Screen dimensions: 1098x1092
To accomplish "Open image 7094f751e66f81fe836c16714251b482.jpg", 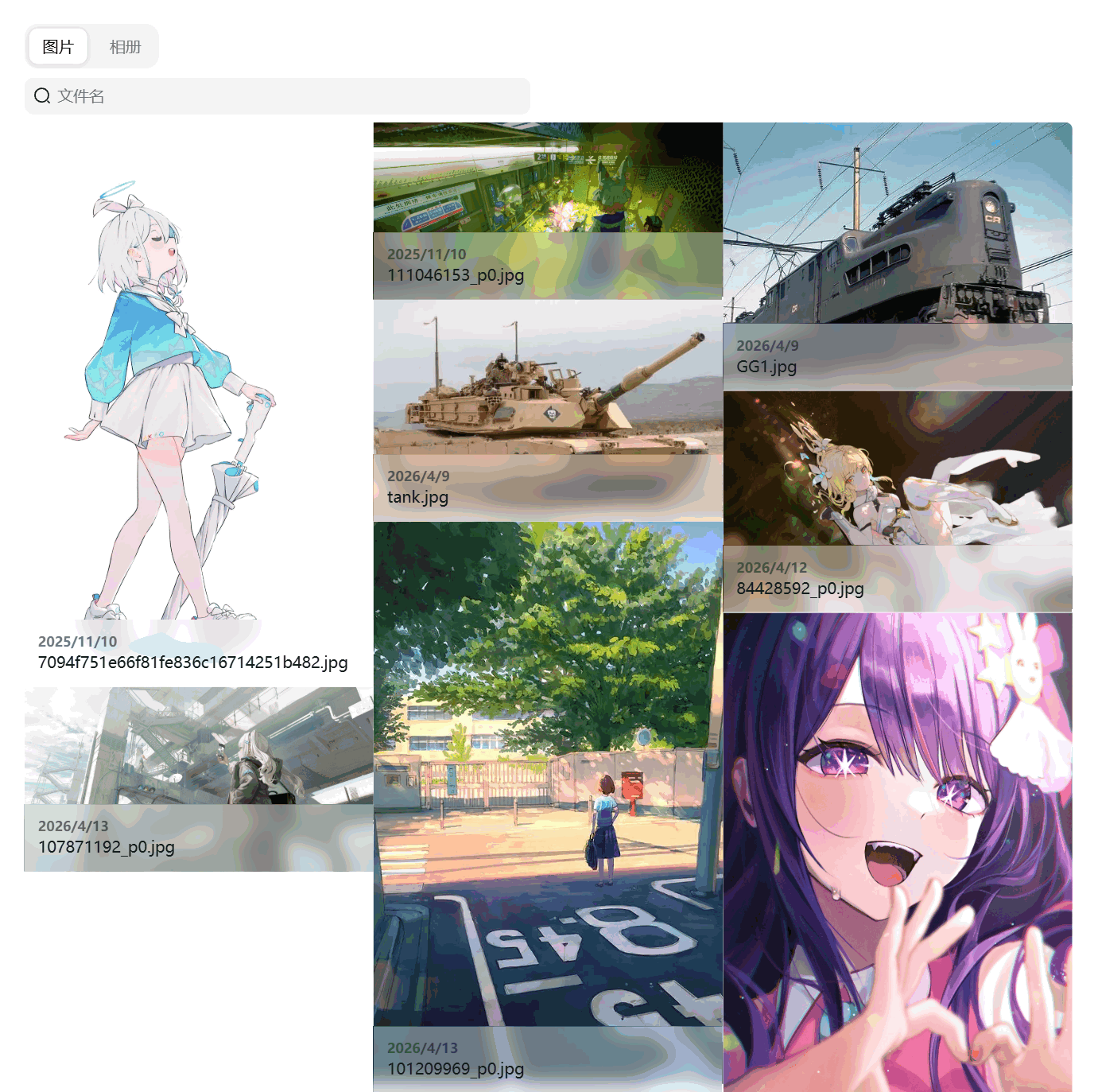I will point(198,398).
